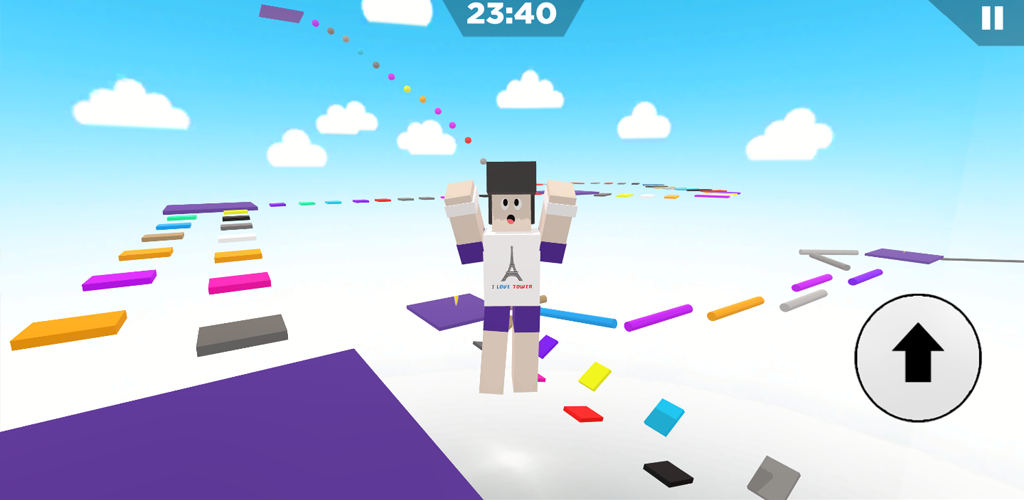The width and height of the screenshot is (1024, 500).
Task: Pause the game
Action: (991, 18)
